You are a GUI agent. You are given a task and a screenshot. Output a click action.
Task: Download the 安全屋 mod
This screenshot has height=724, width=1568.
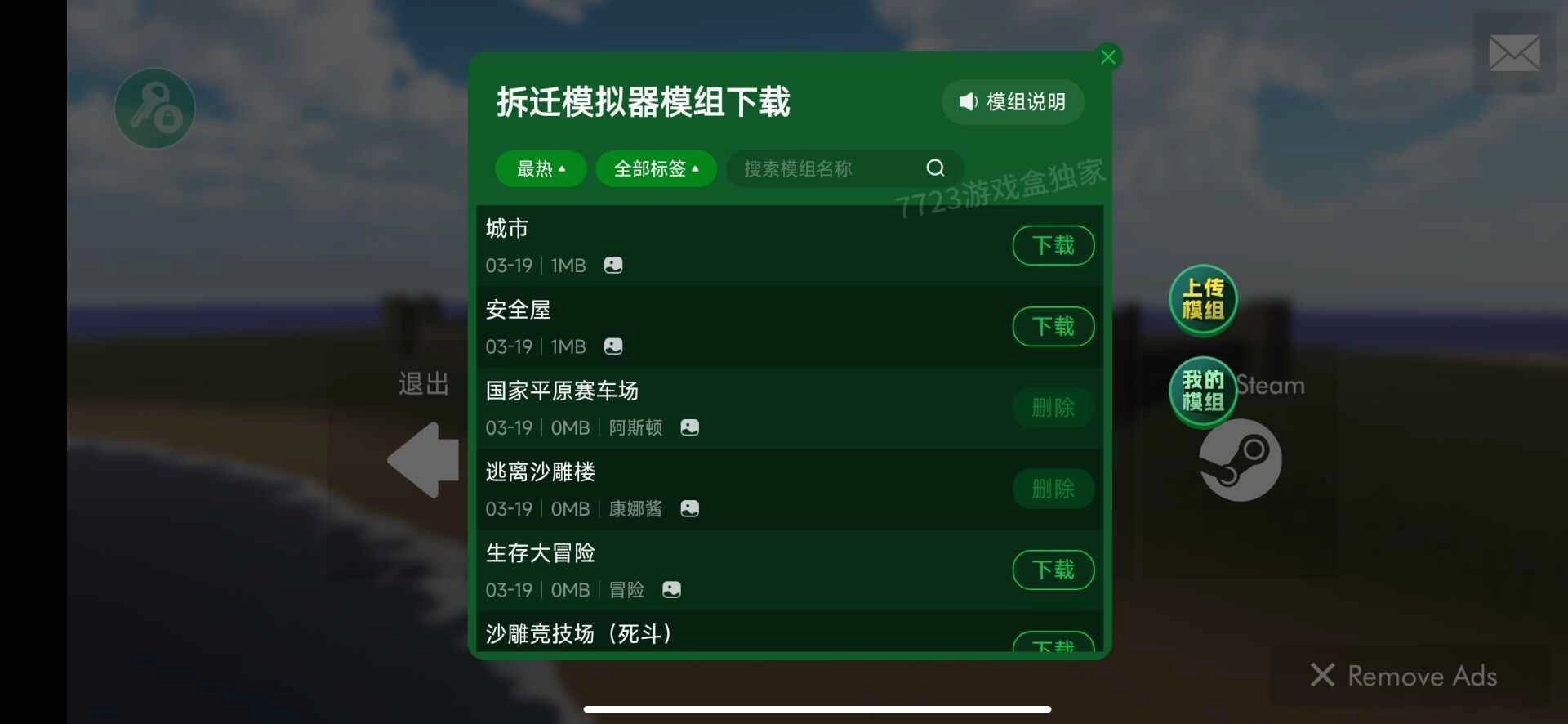1053,326
